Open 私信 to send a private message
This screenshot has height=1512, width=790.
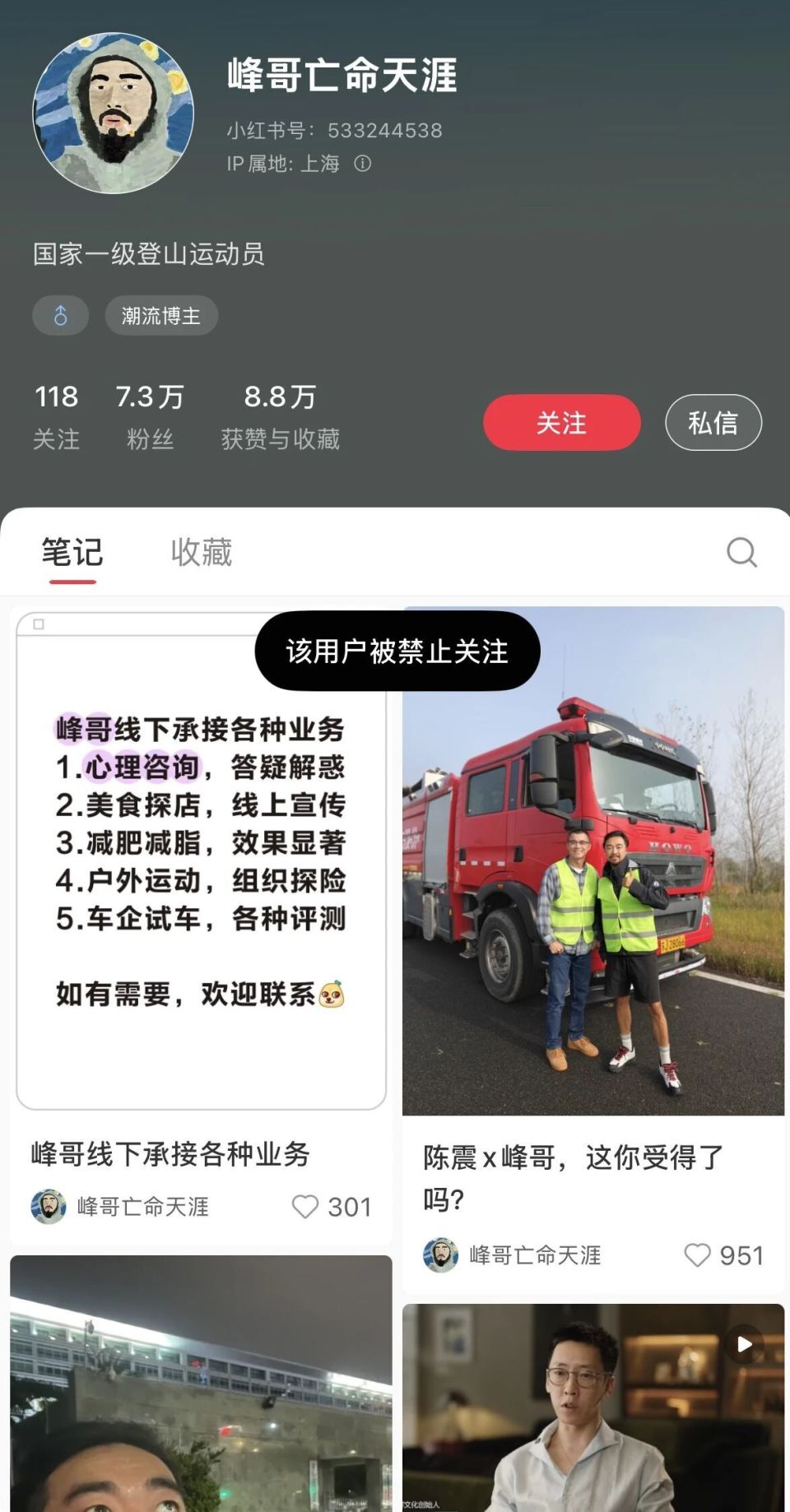[x=713, y=422]
